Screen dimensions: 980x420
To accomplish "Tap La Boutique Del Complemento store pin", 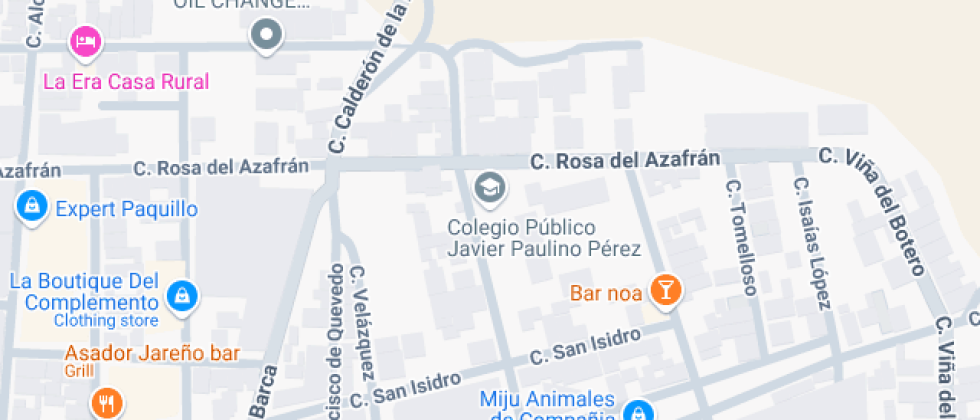I will 183,295.
